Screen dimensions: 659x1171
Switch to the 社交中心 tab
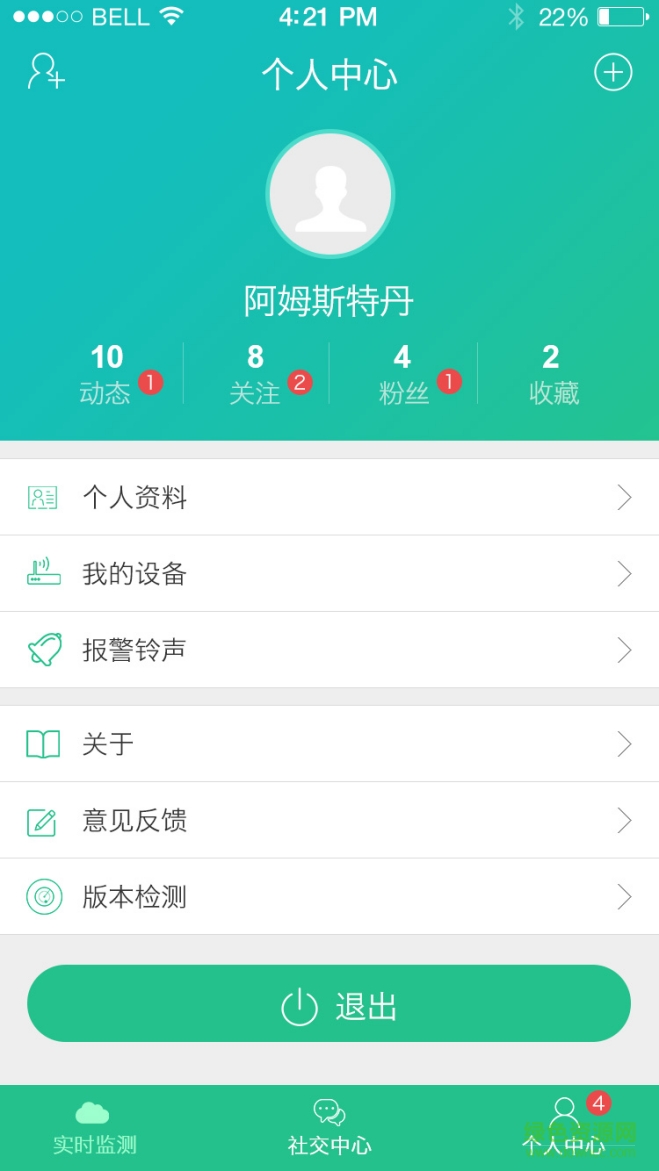[329, 1128]
